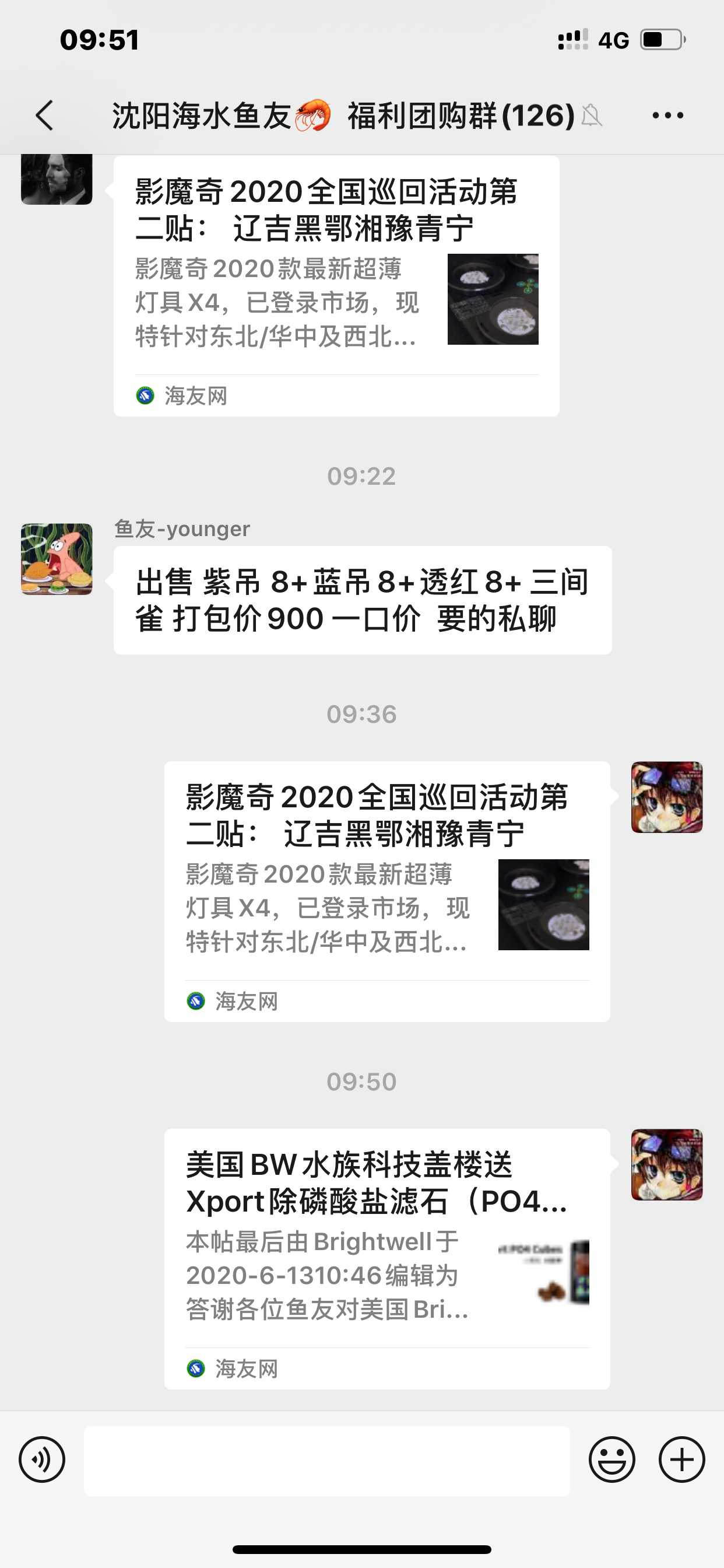Open the group chat's three-dot menu
Screen dimensions: 724x1568
click(667, 115)
